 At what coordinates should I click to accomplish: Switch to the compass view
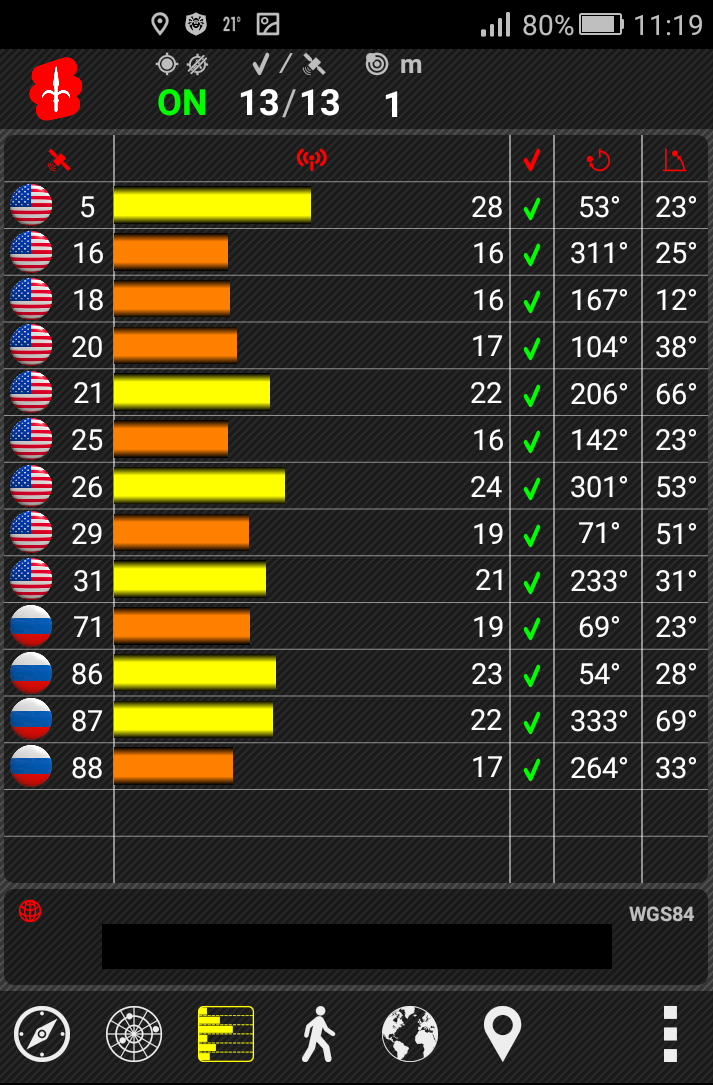click(42, 1034)
